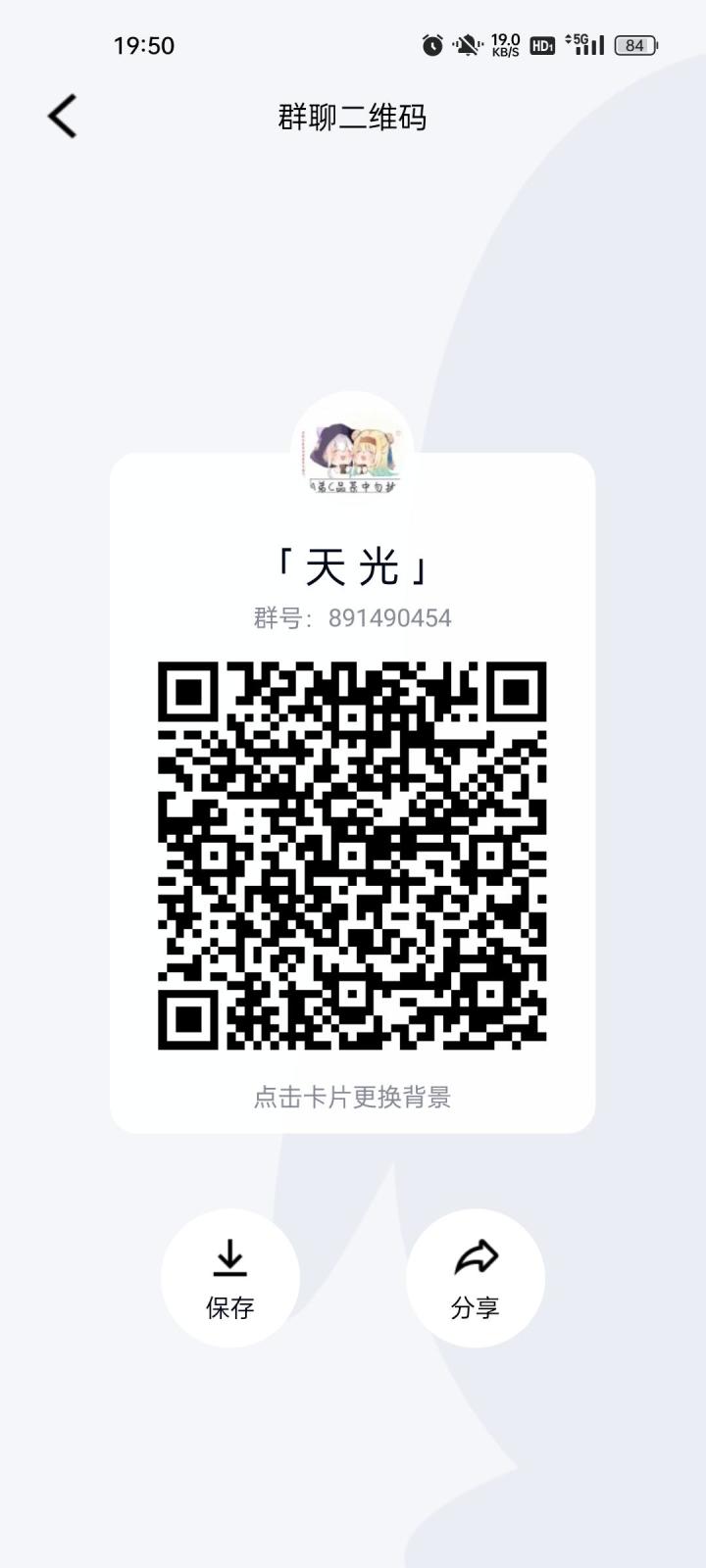Tap the download icon to save QR code

coord(229,1257)
